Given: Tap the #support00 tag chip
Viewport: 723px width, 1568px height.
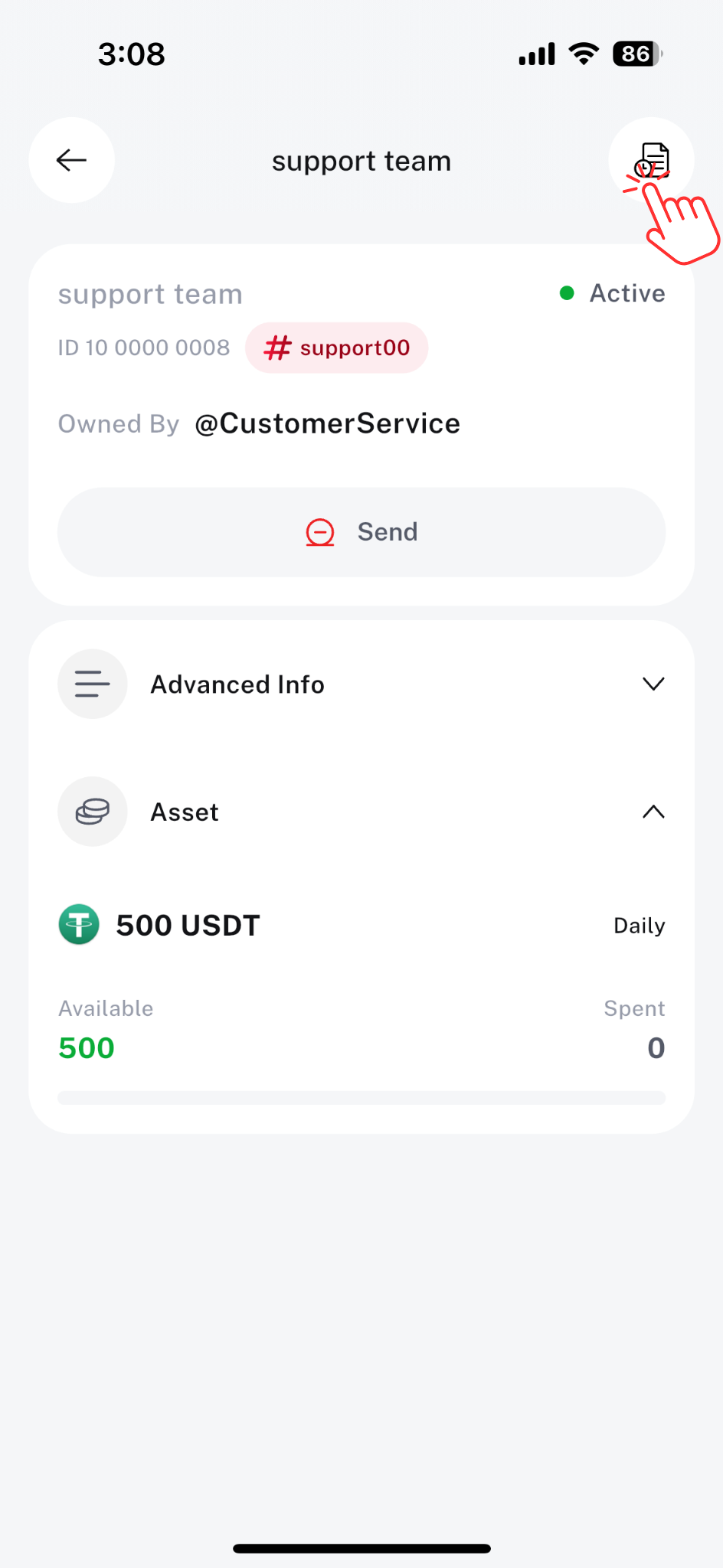Looking at the screenshot, I should pos(336,348).
